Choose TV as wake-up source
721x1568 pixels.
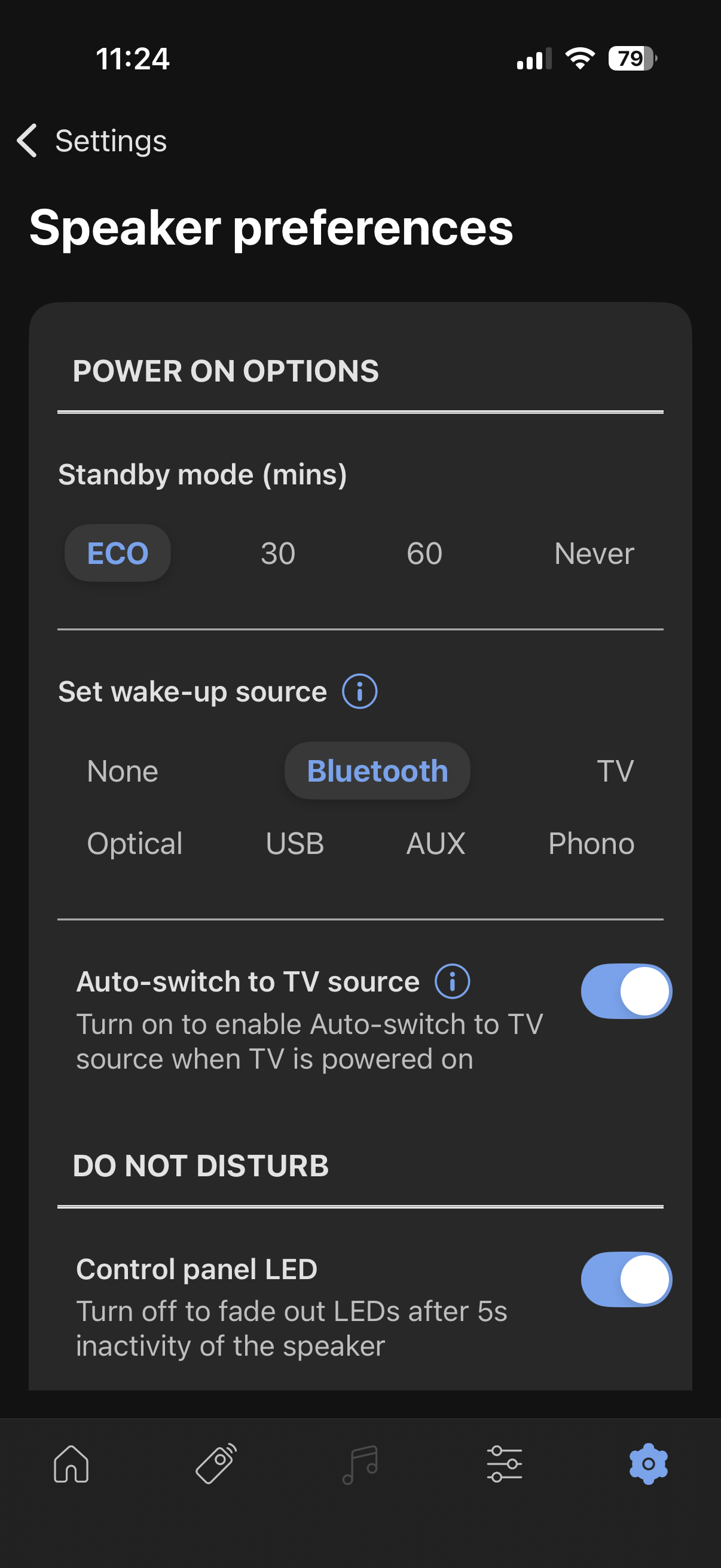pos(615,771)
